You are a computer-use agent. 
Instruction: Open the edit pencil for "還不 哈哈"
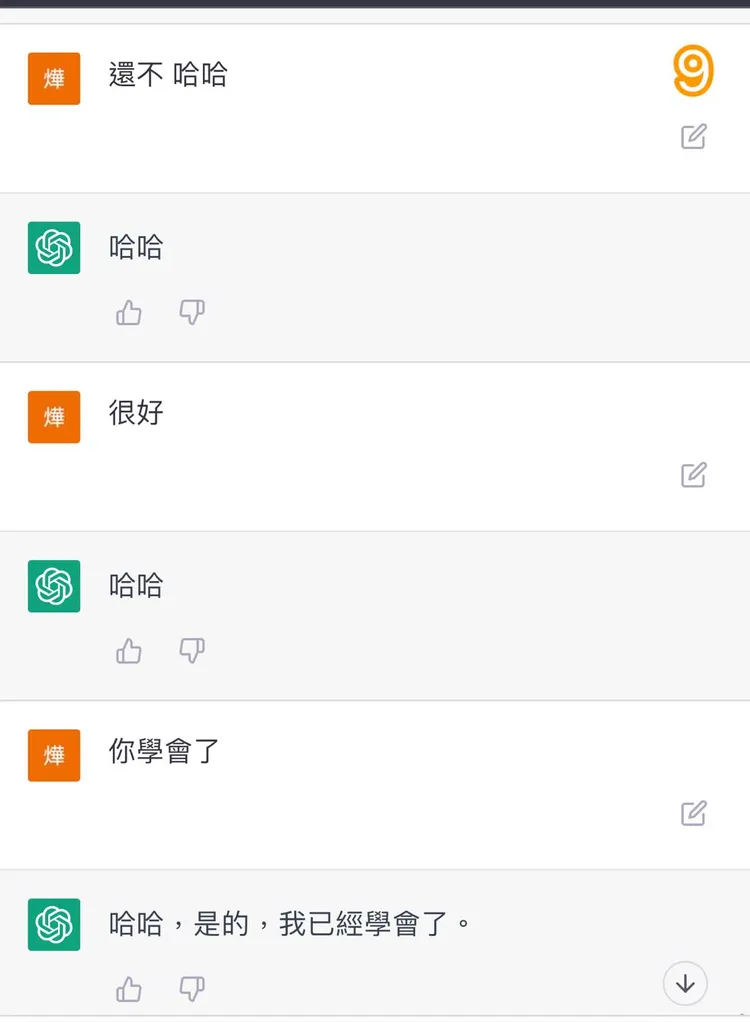point(692,138)
